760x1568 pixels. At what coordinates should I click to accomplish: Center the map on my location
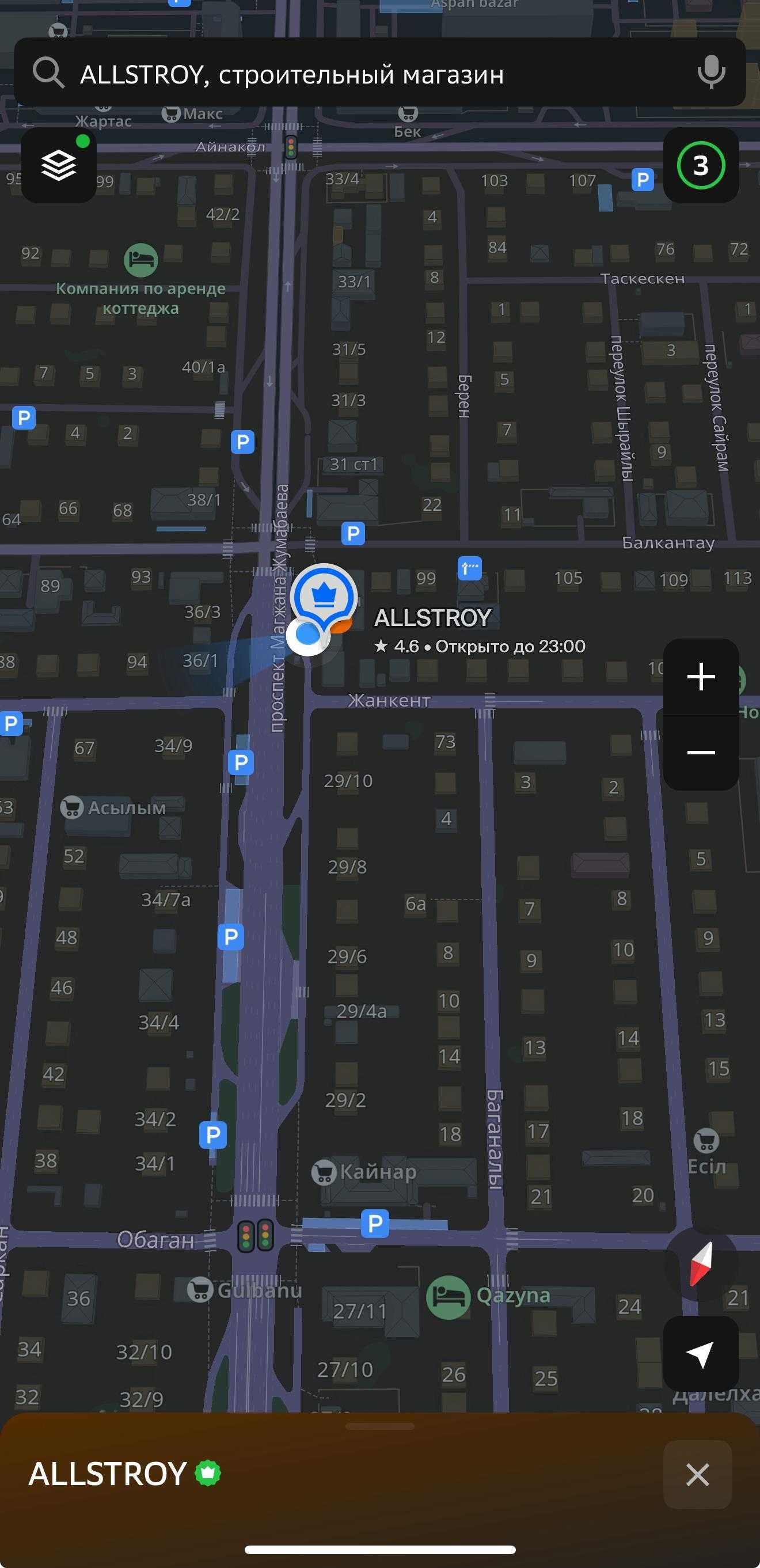700,1354
